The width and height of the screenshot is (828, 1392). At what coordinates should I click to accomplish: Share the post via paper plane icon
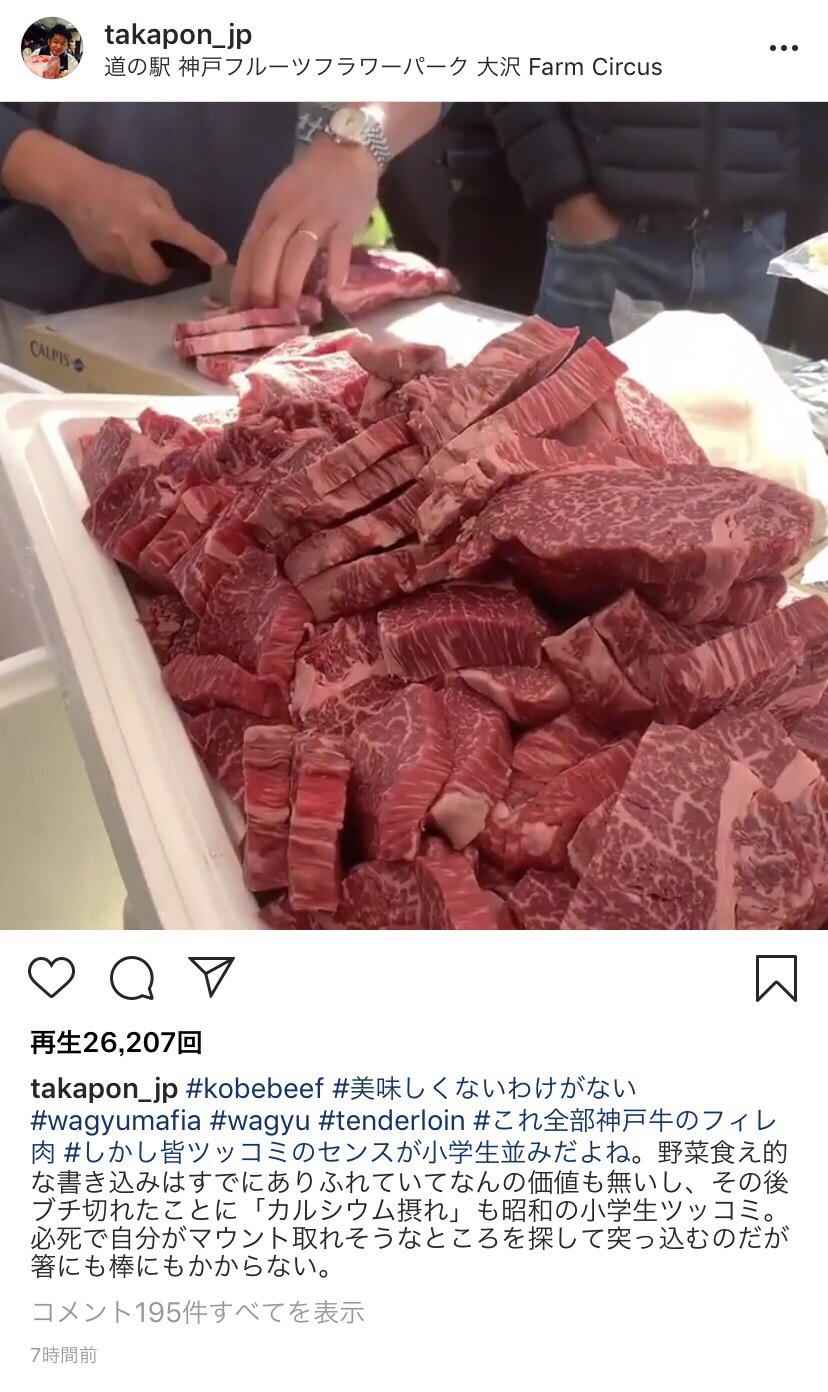(x=211, y=976)
